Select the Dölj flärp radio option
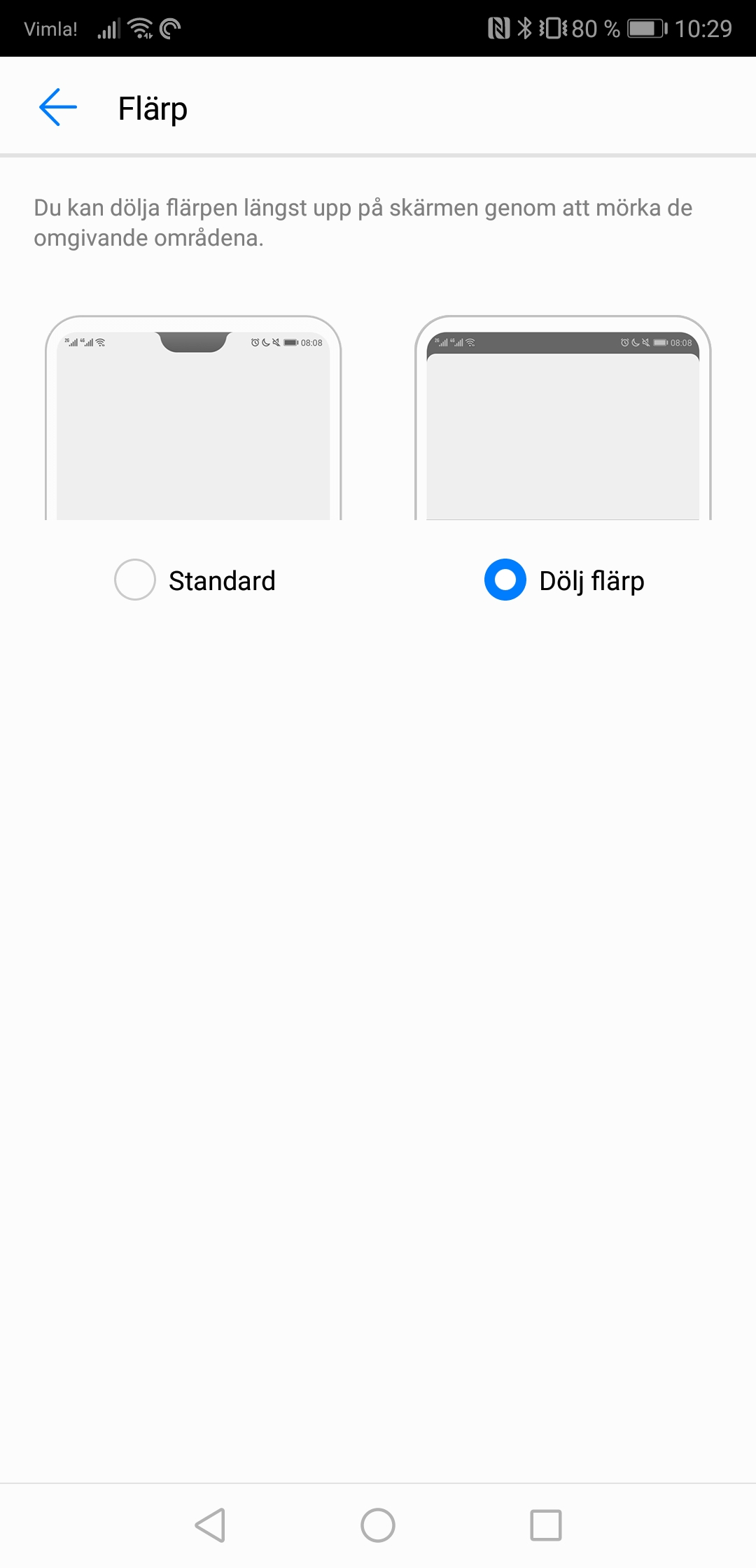The height and width of the screenshot is (1568, 756). [x=505, y=580]
